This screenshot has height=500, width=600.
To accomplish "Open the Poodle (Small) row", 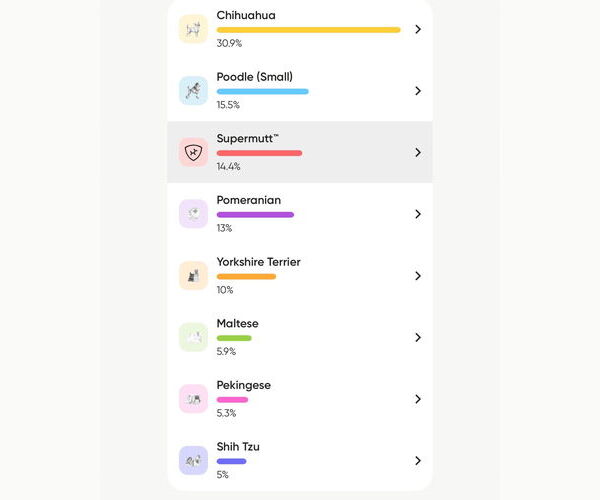I will click(300, 90).
